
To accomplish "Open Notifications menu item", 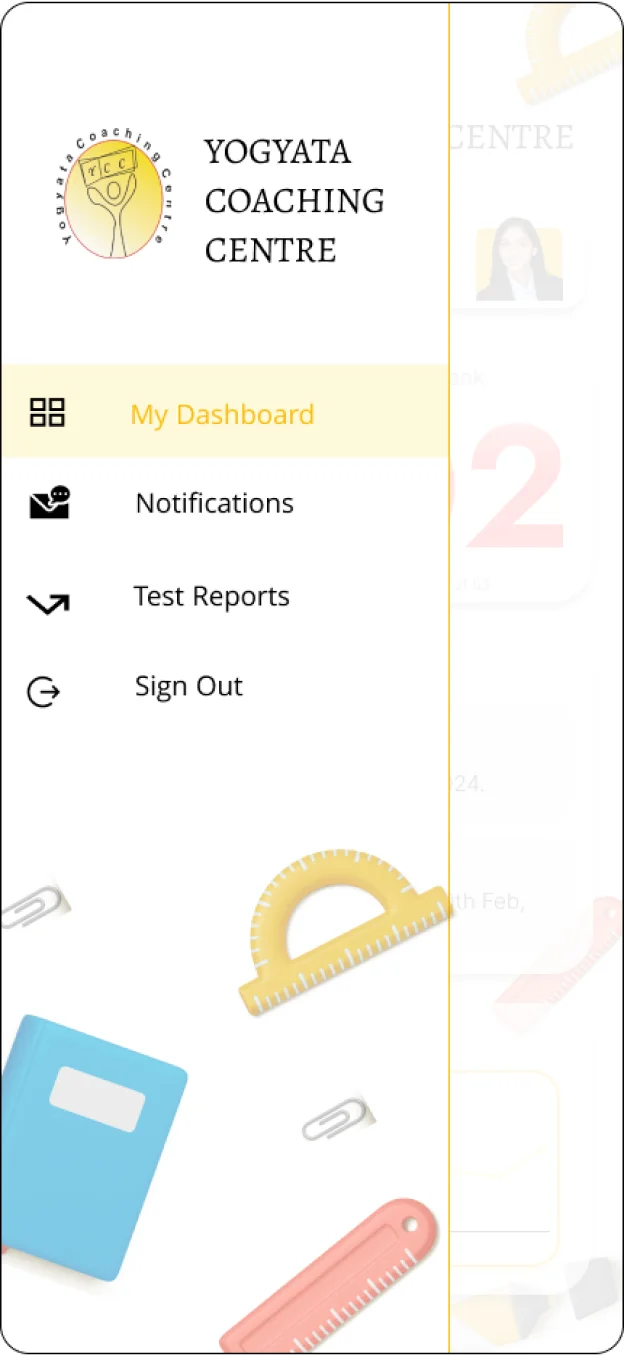I will coord(214,503).
